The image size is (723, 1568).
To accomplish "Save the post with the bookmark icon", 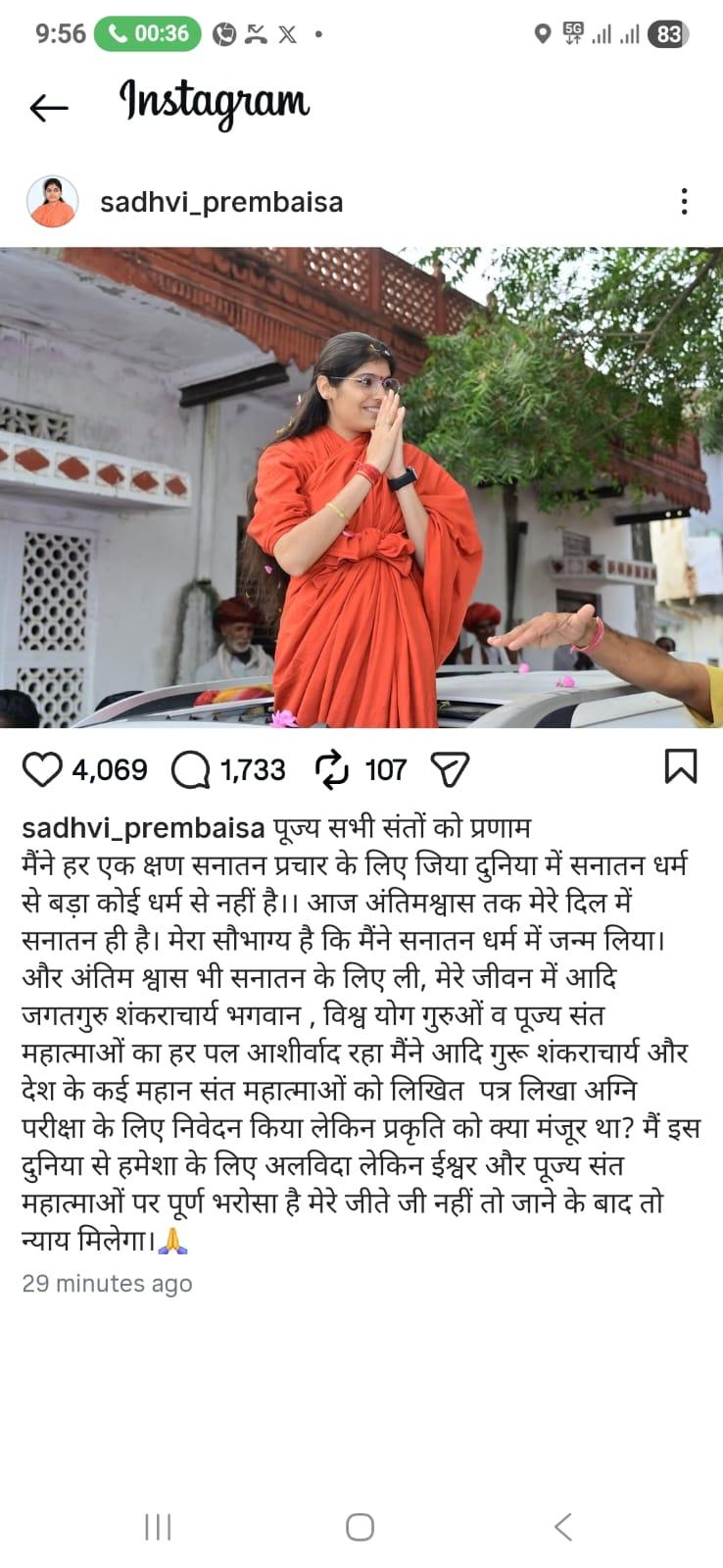I will click(681, 766).
